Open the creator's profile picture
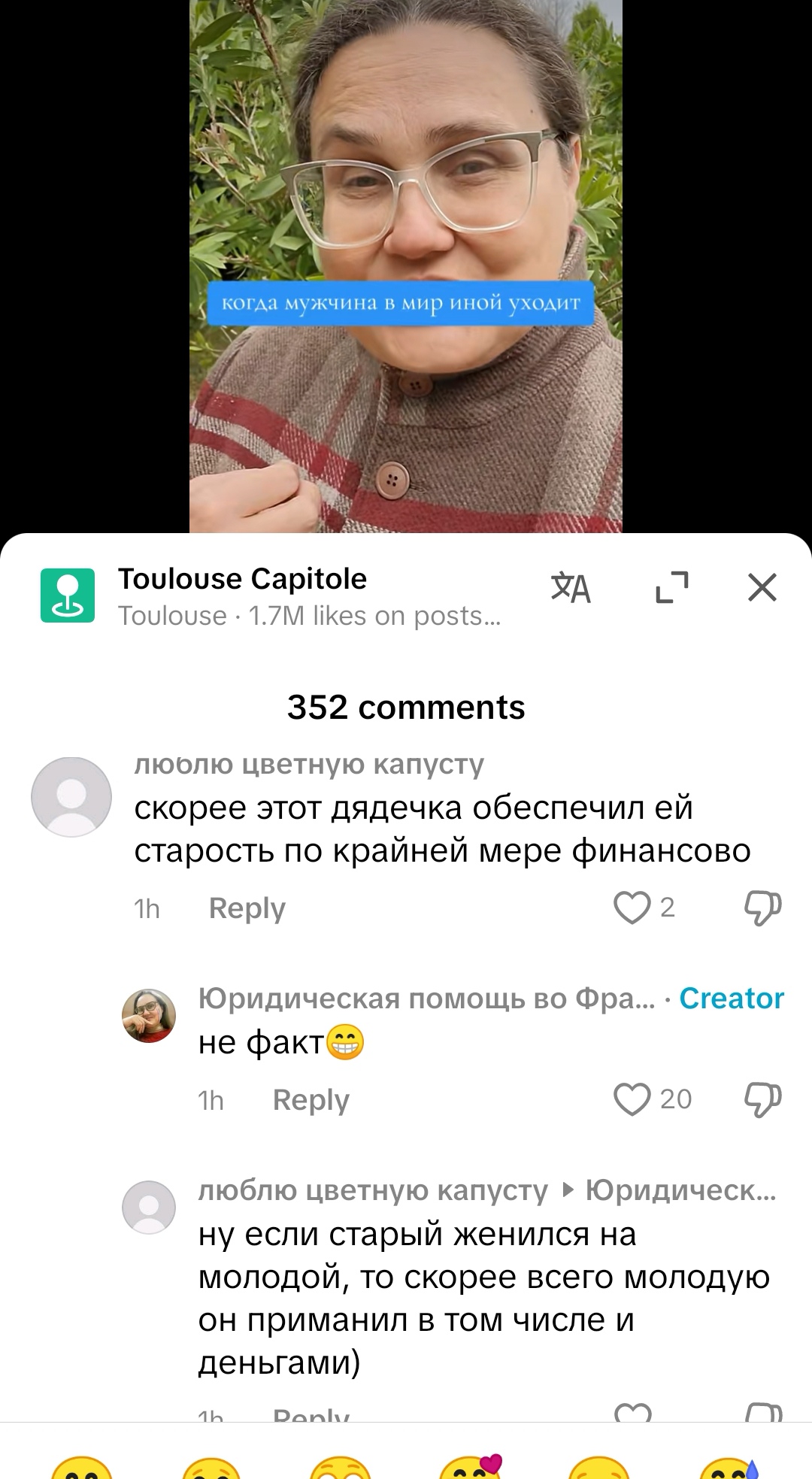812x1479 pixels. [149, 1016]
